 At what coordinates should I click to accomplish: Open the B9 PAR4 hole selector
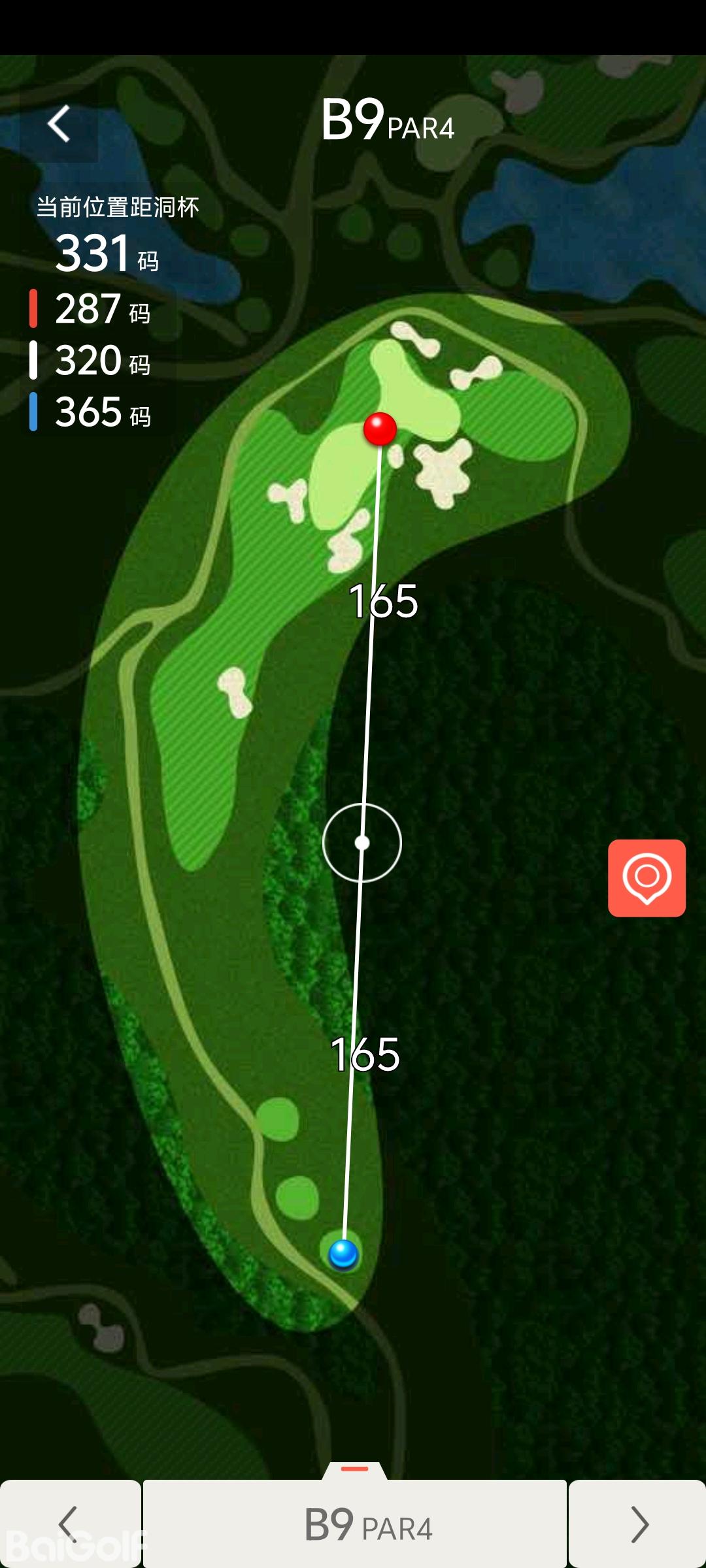[x=355, y=1524]
